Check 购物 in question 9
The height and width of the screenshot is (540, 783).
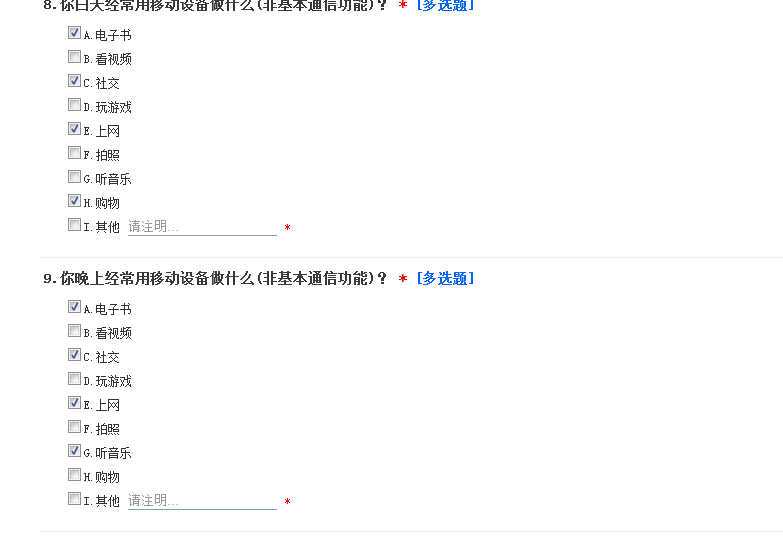click(74, 475)
